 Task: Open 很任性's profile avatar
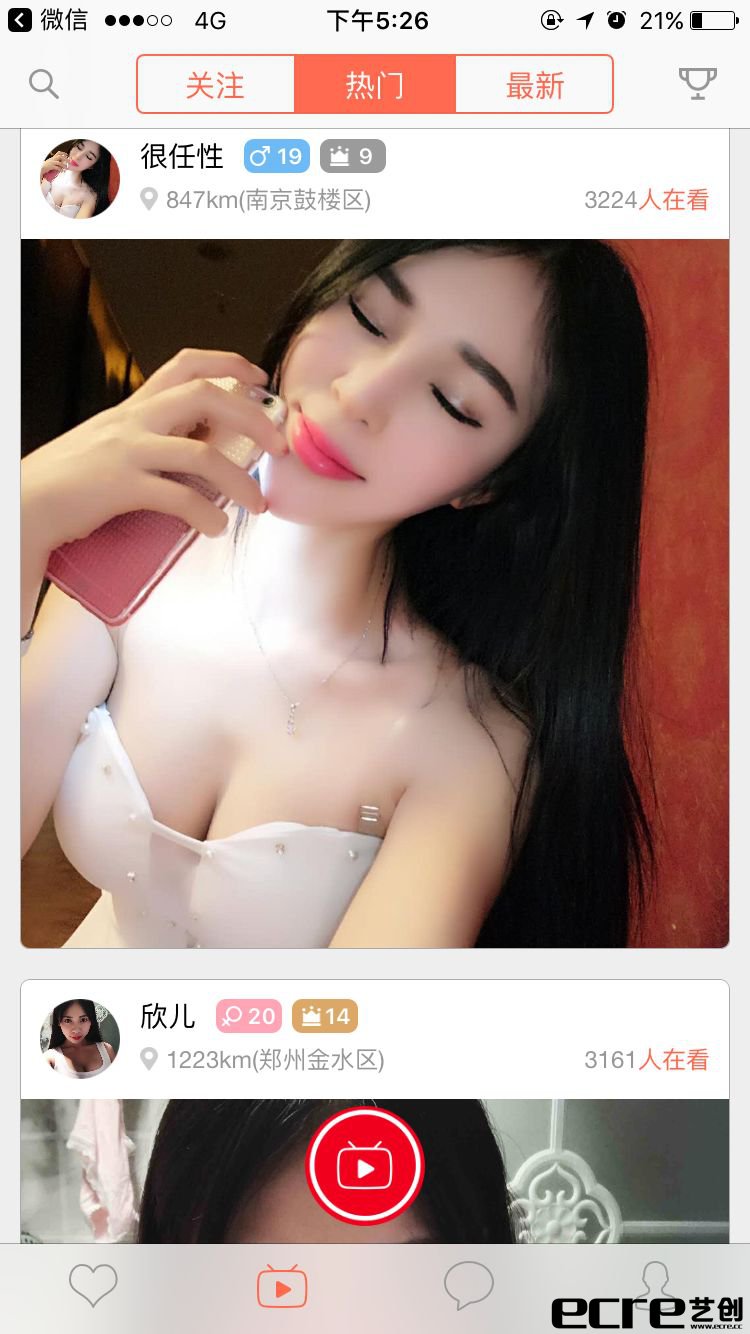coord(80,179)
